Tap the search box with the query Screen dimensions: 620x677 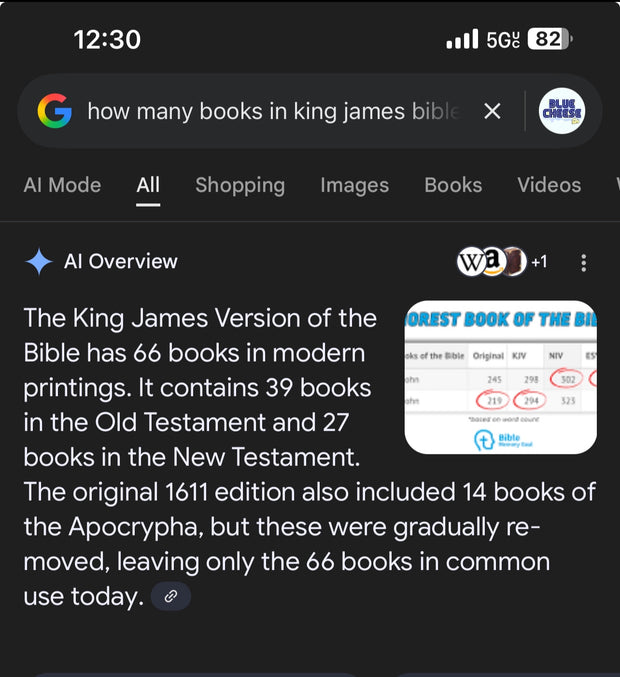[x=270, y=111]
